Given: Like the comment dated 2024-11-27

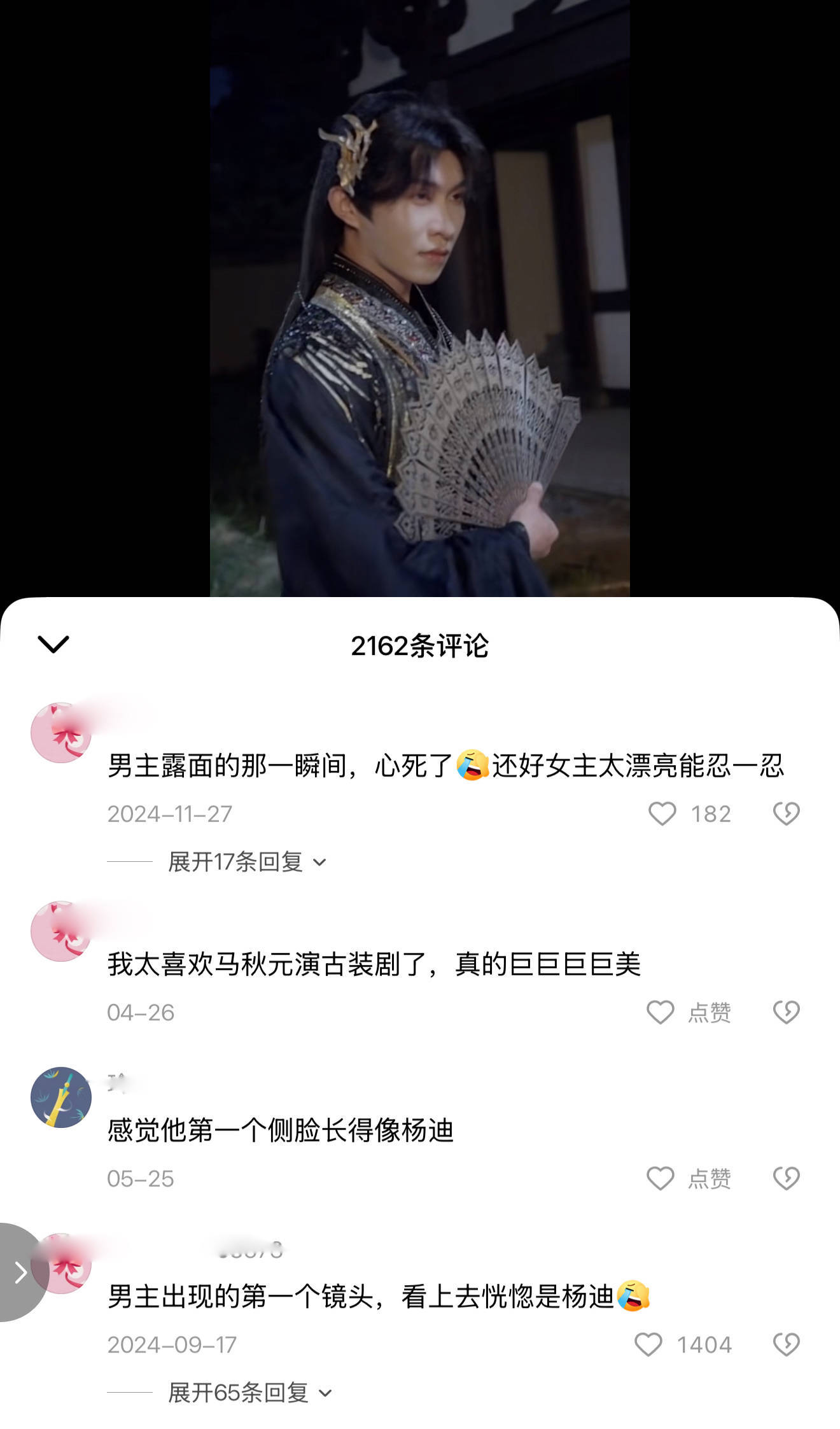Looking at the screenshot, I should click(662, 813).
